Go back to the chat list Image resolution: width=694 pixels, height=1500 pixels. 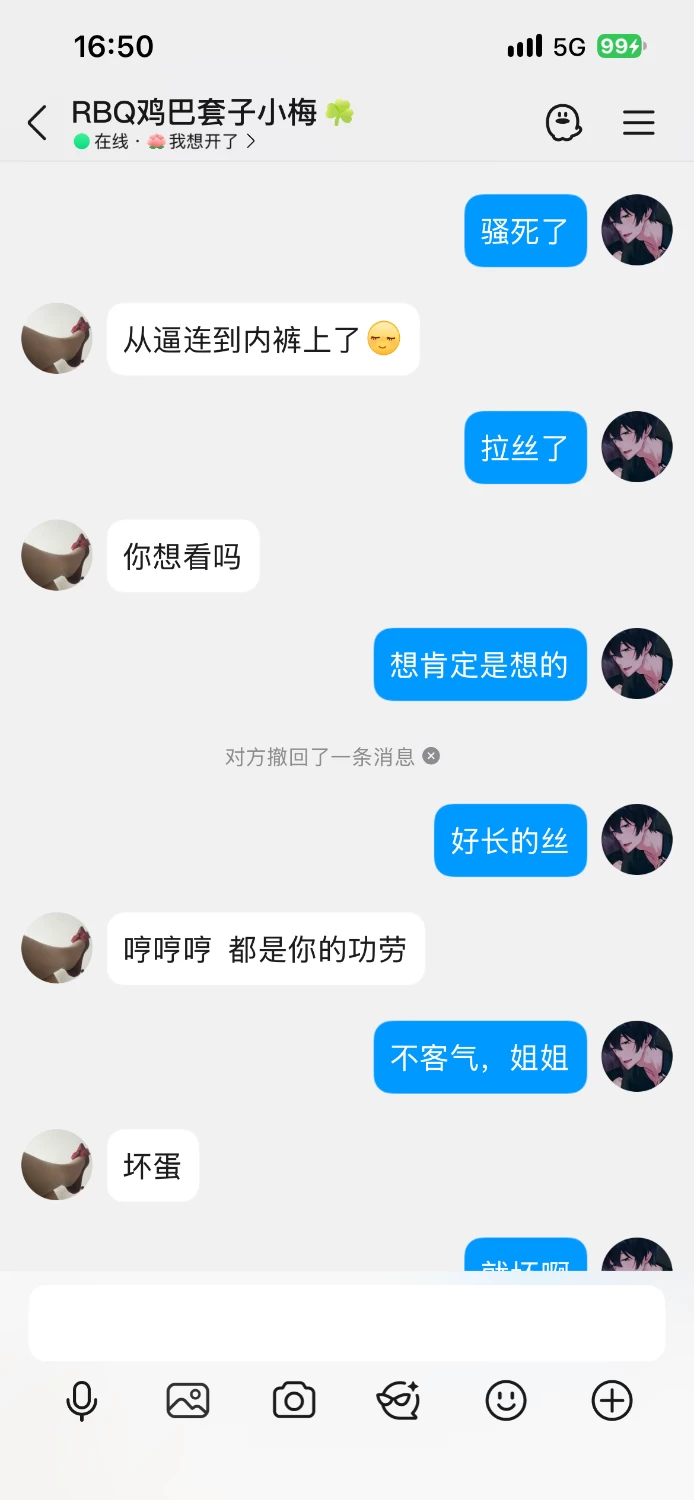(x=37, y=123)
